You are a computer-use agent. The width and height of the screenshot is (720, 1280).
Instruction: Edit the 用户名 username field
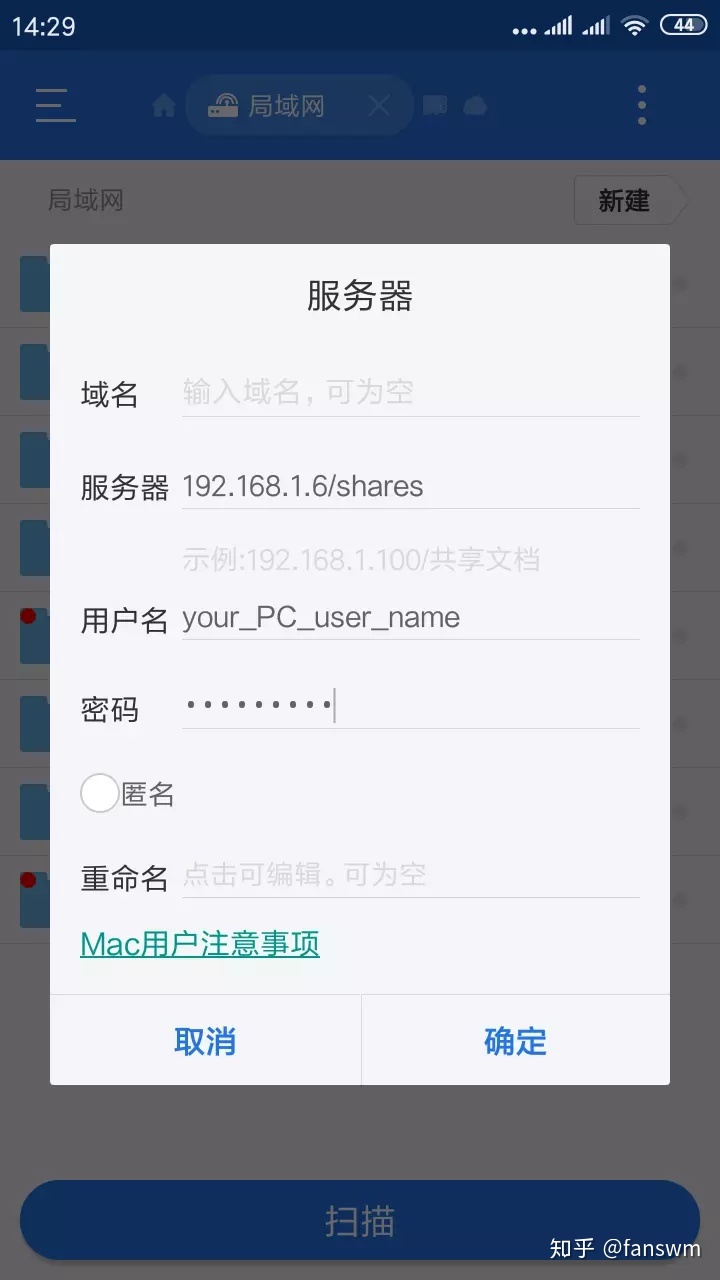(x=410, y=618)
